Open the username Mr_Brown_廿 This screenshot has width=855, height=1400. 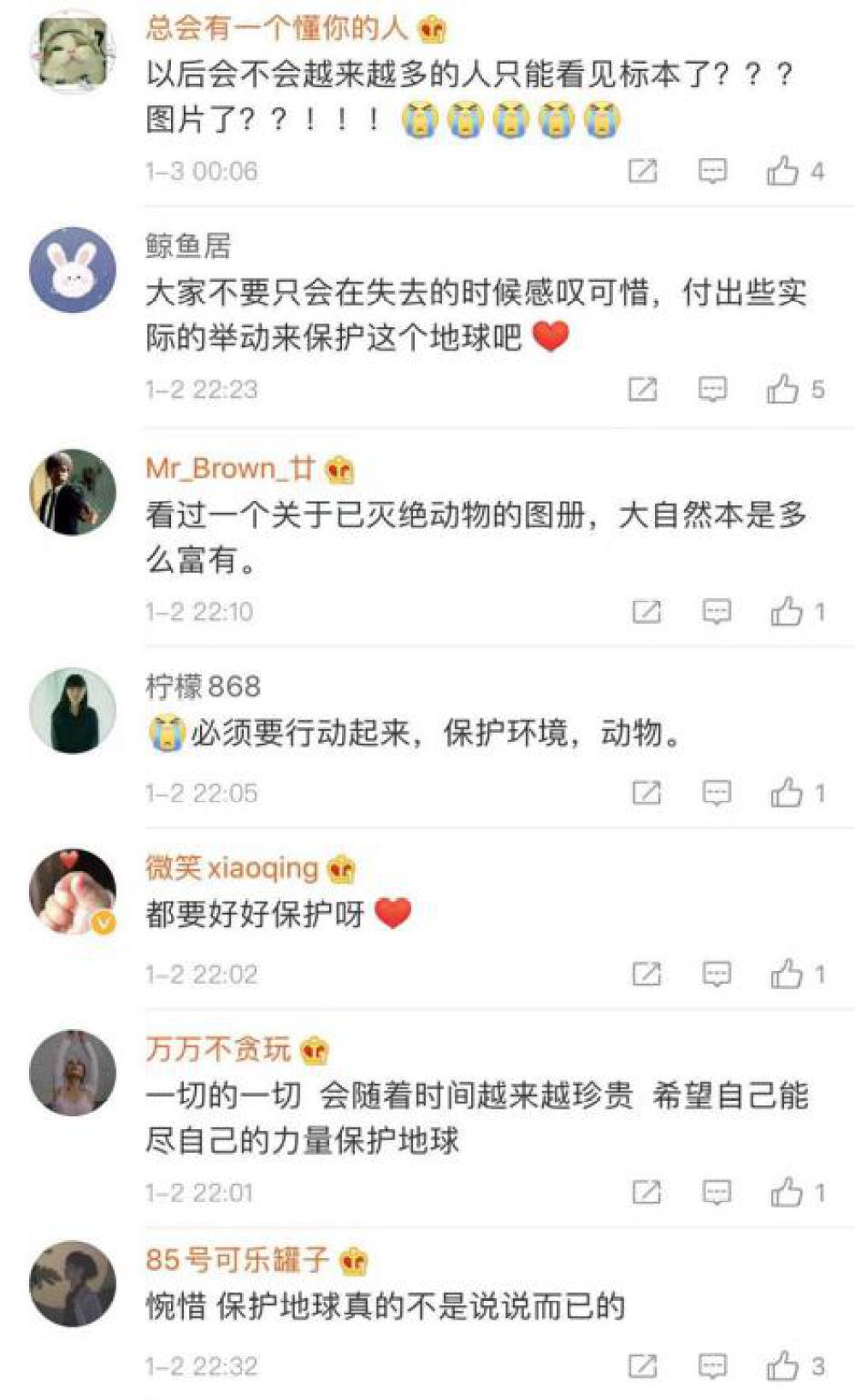click(x=230, y=468)
